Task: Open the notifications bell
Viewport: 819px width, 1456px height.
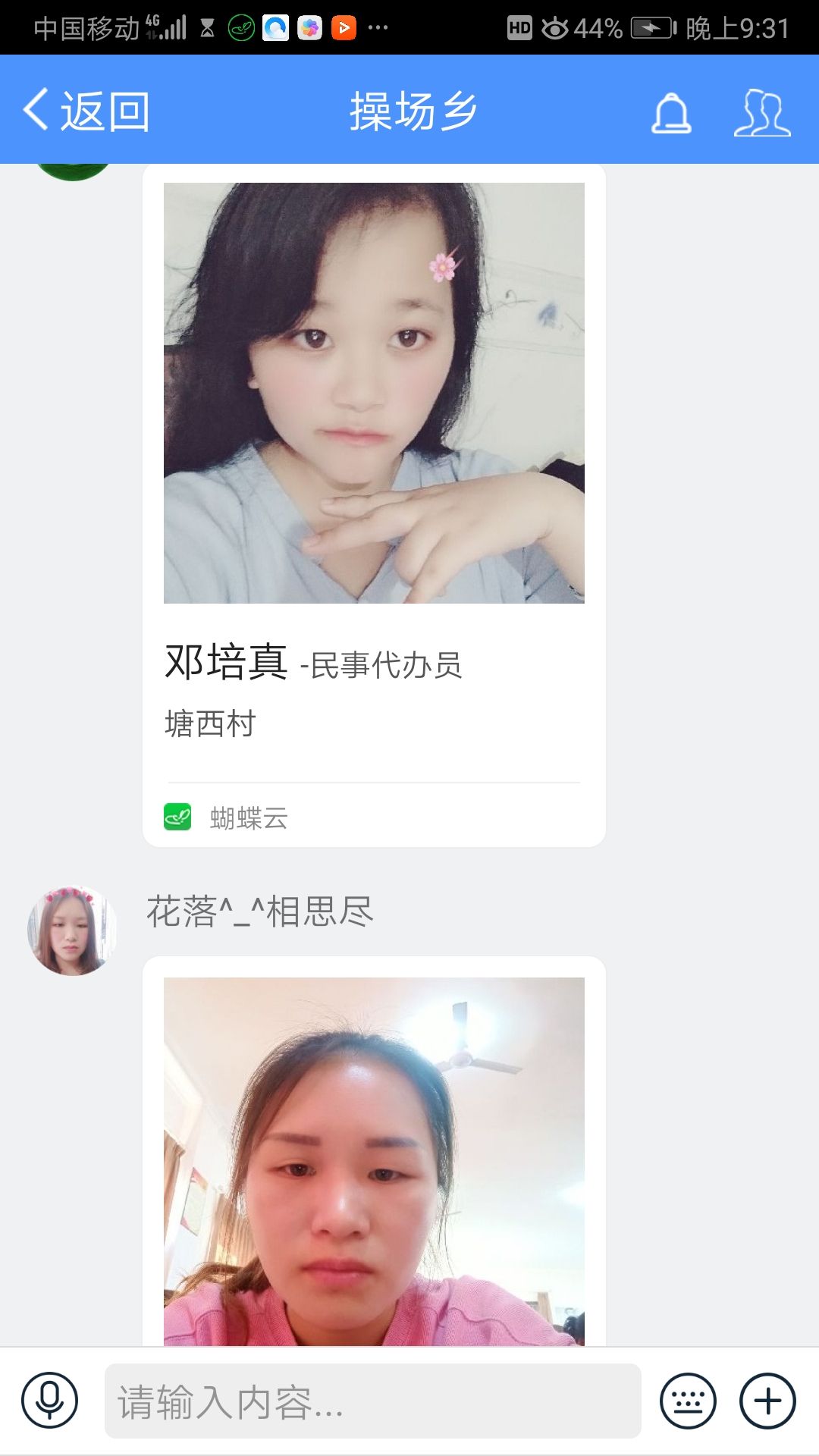Action: [671, 114]
